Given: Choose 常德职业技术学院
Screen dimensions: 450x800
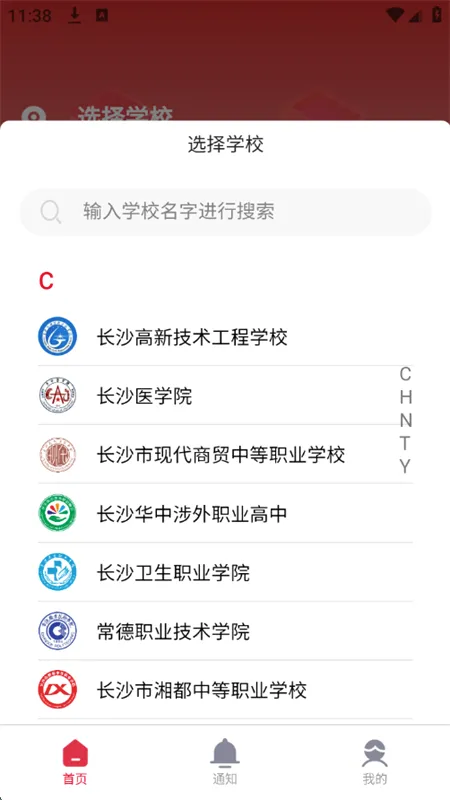Looking at the screenshot, I should [x=226, y=631].
